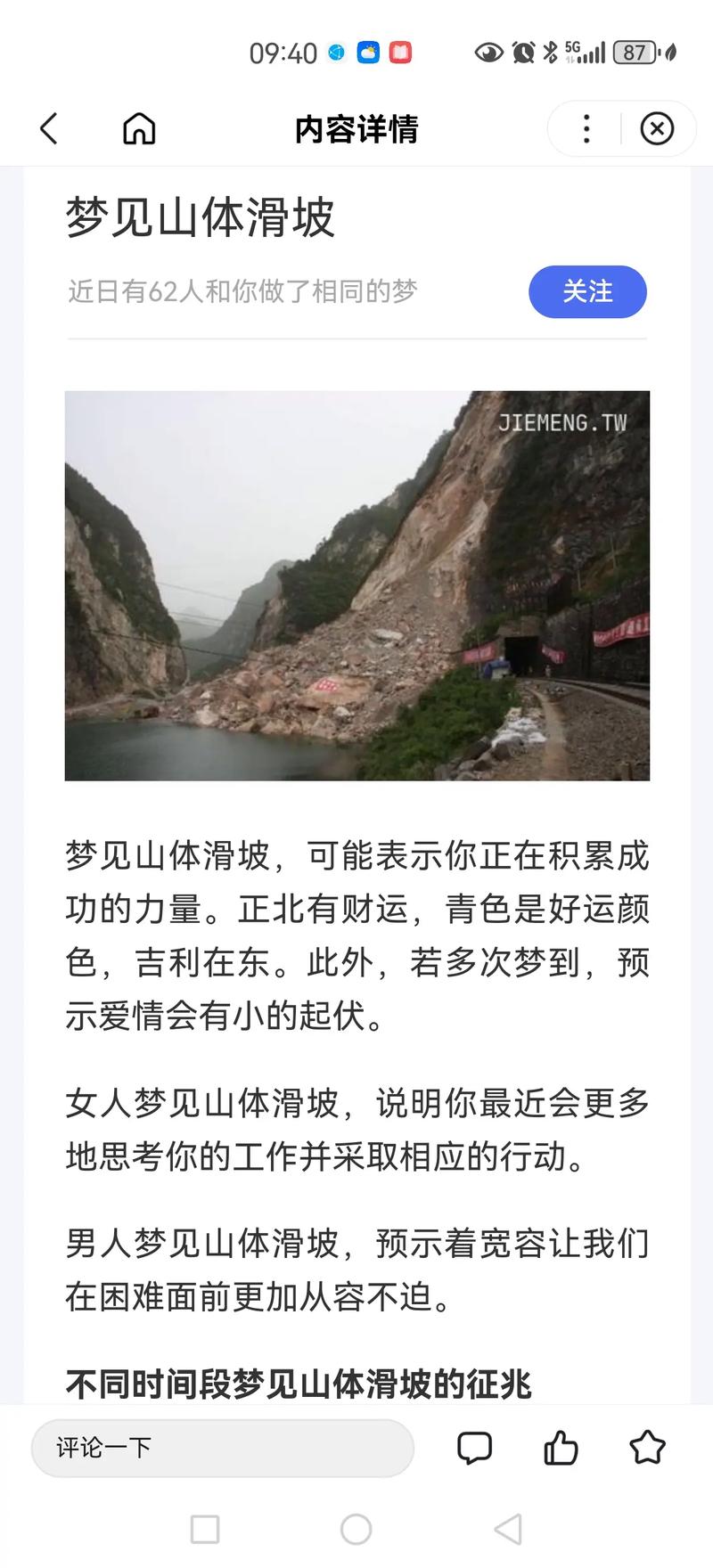Tap the star favorite icon

[x=648, y=1448]
